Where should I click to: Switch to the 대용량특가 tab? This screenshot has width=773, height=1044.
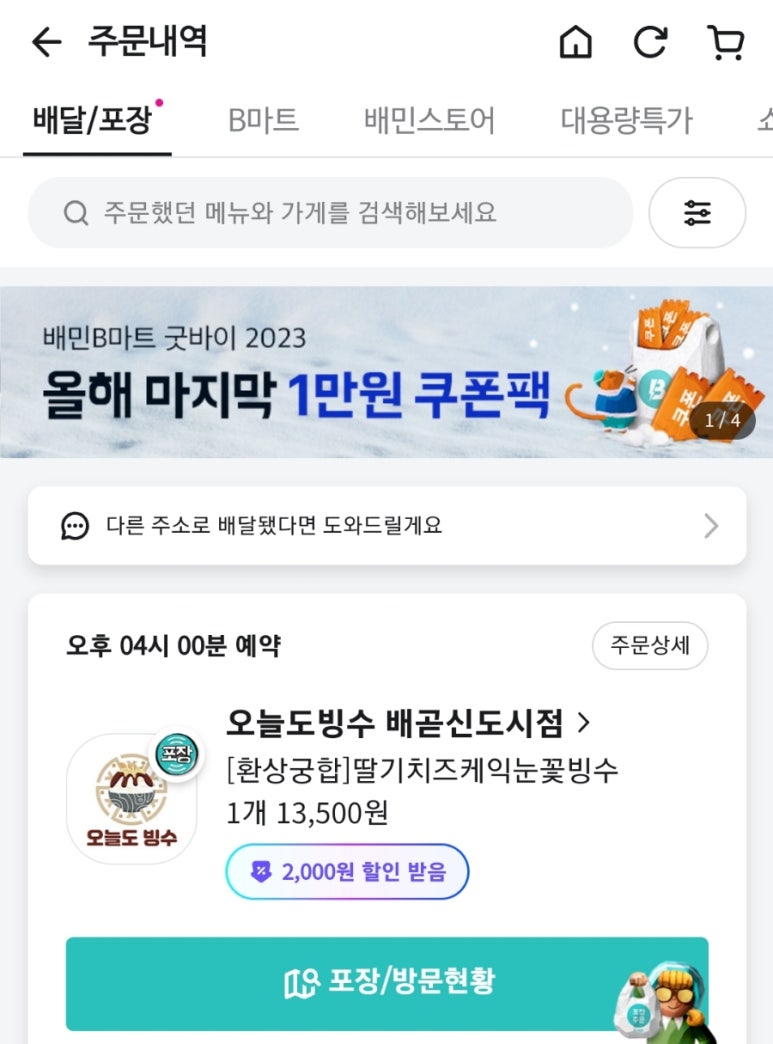pyautogui.click(x=626, y=121)
